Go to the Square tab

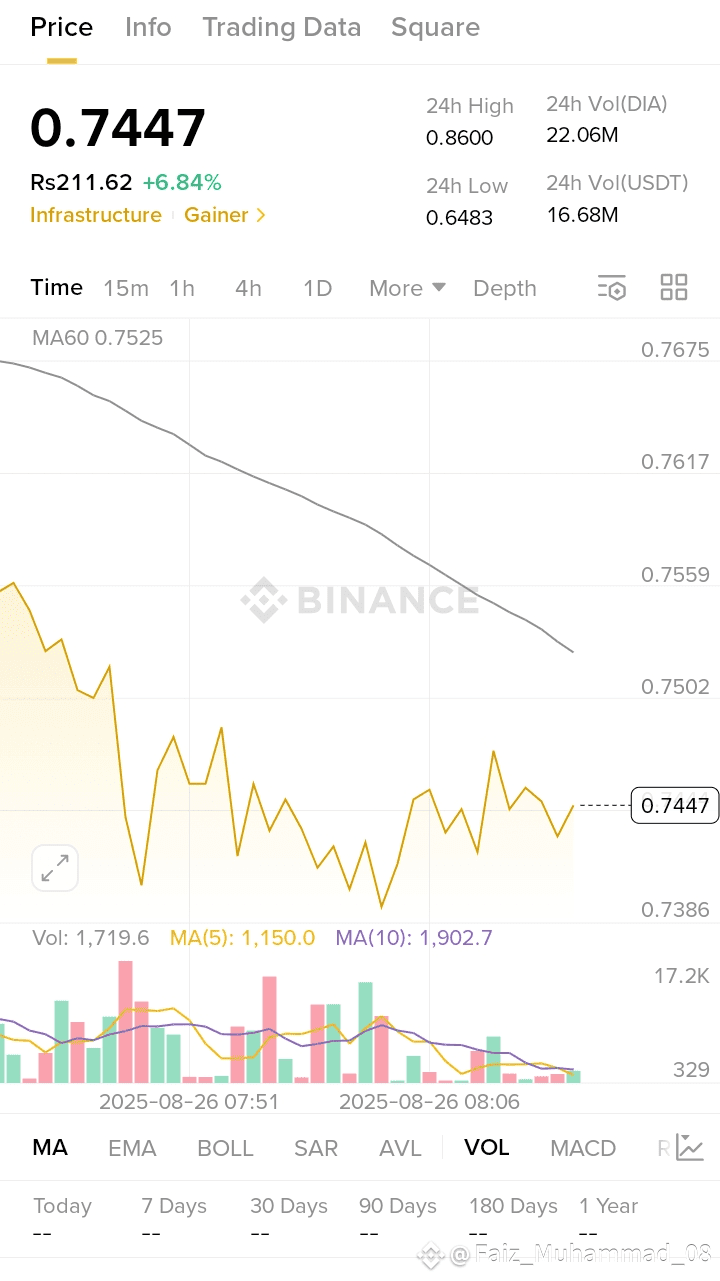[435, 27]
